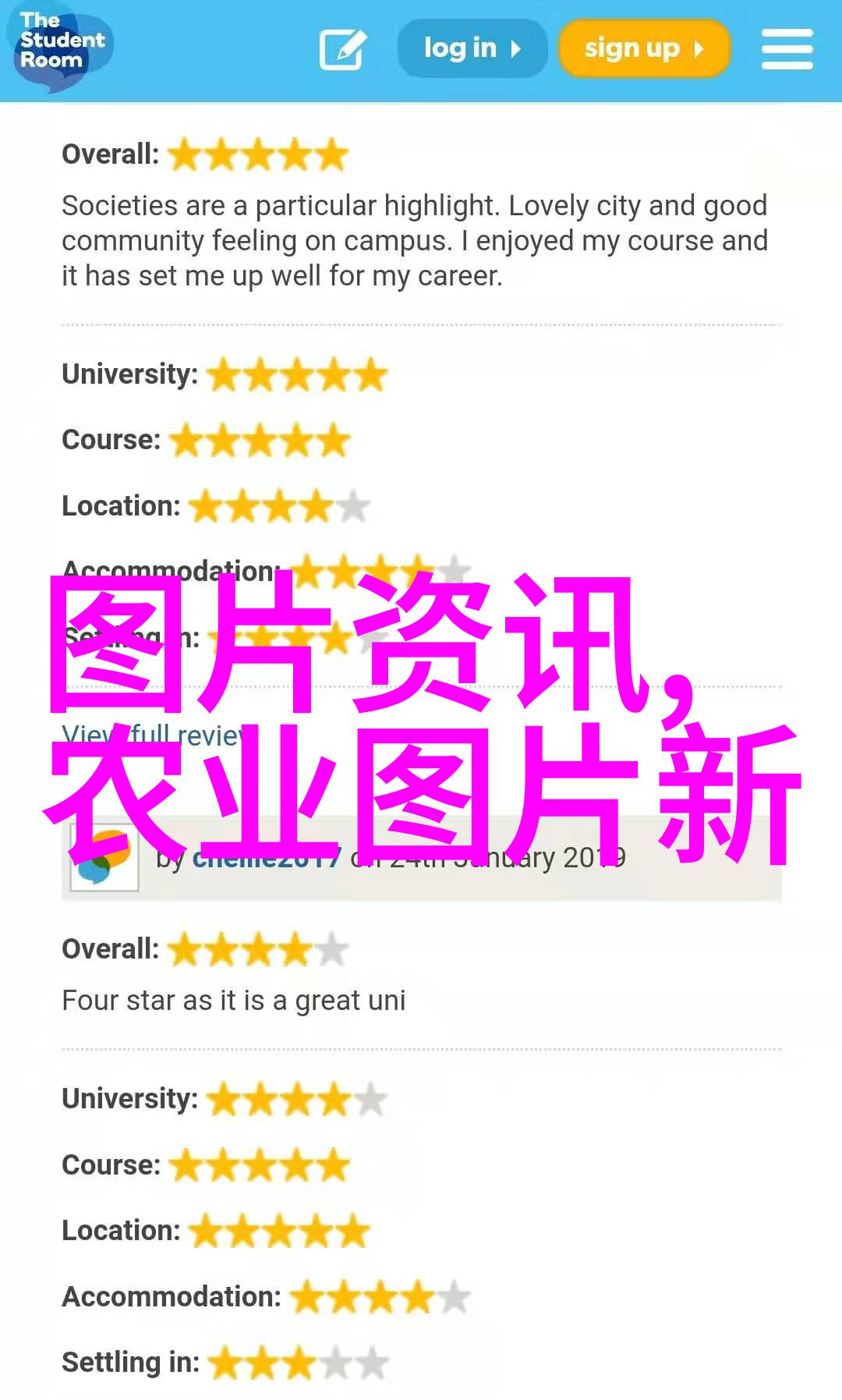
Task: Open the reviewer's profile username link
Action: click(x=267, y=858)
